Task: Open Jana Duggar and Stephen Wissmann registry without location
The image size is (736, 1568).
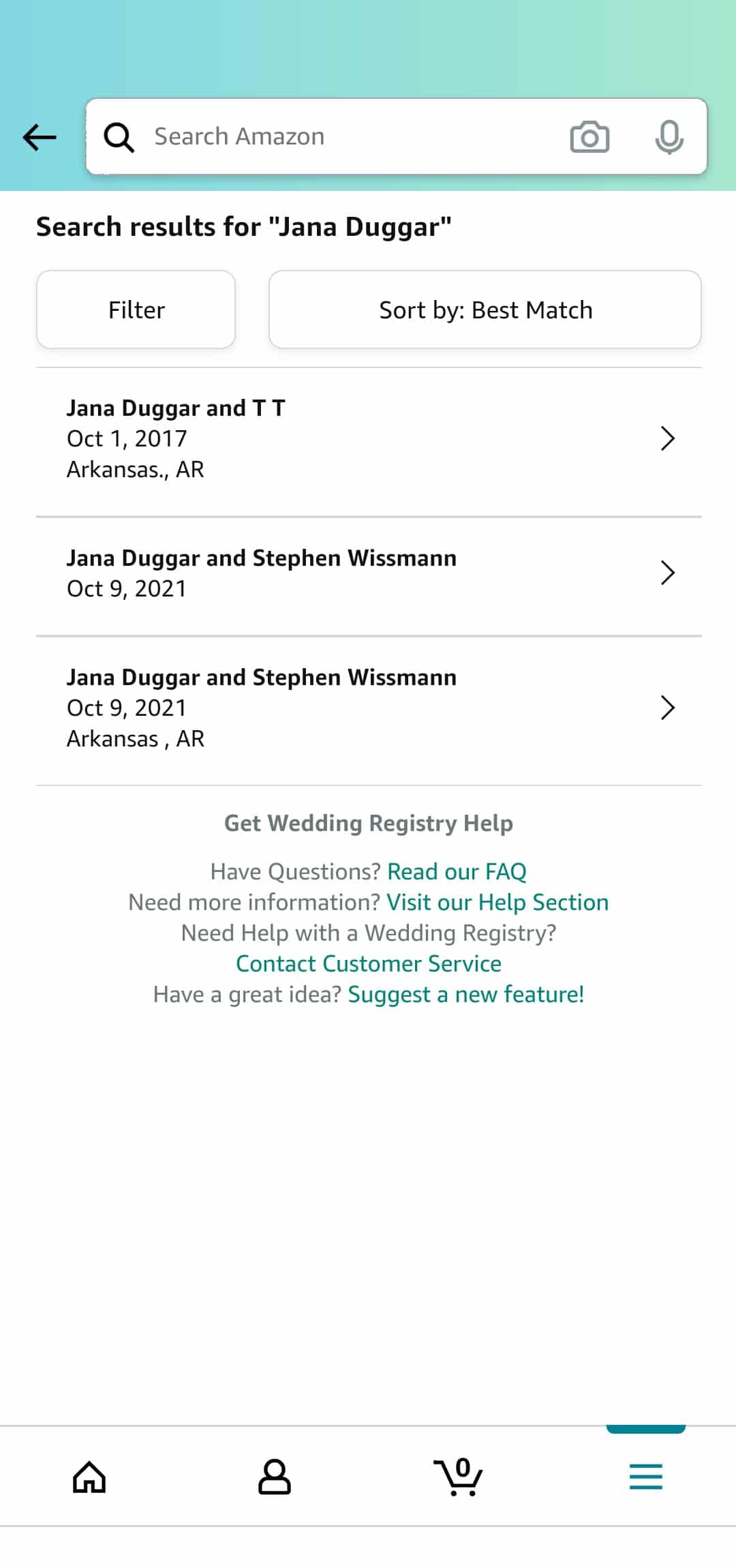Action: click(369, 573)
